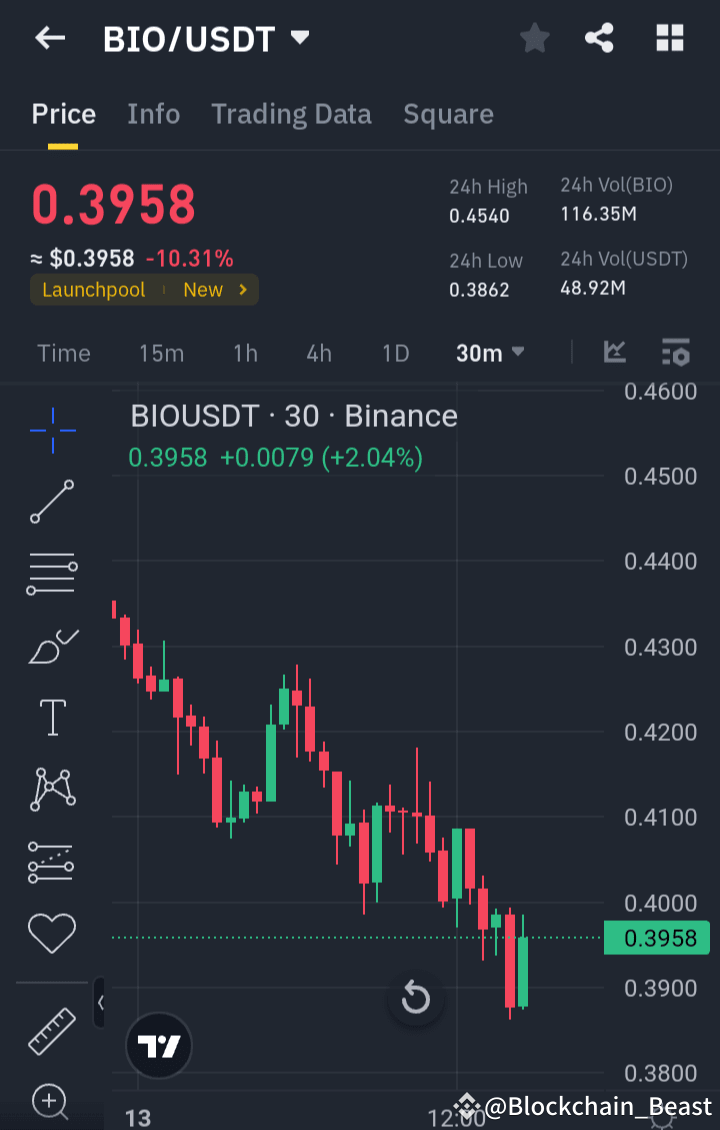The image size is (720, 1130).
Task: Toggle the crosshair cursor mode
Action: point(51,432)
